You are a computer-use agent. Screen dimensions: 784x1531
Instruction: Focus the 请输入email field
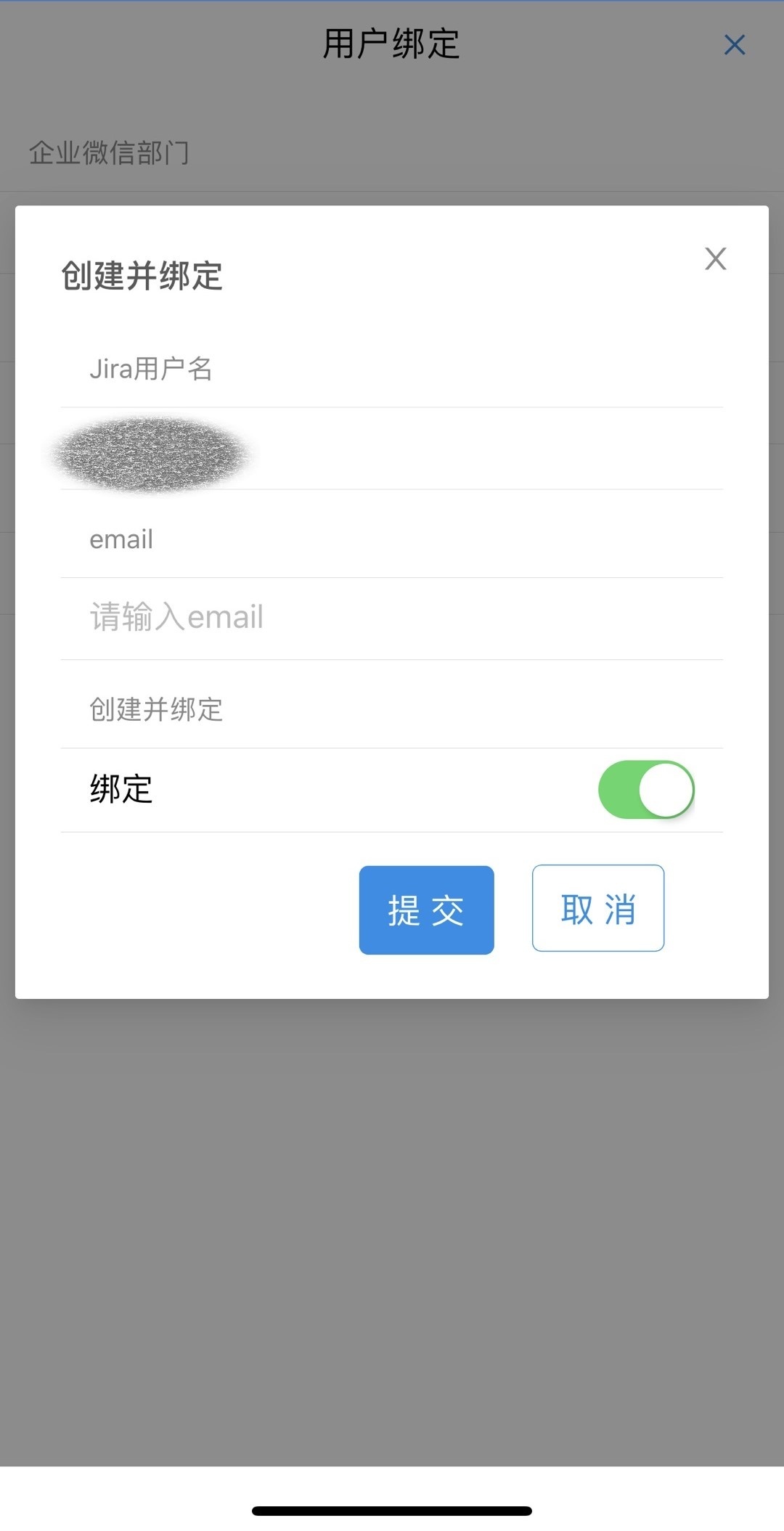point(392,618)
